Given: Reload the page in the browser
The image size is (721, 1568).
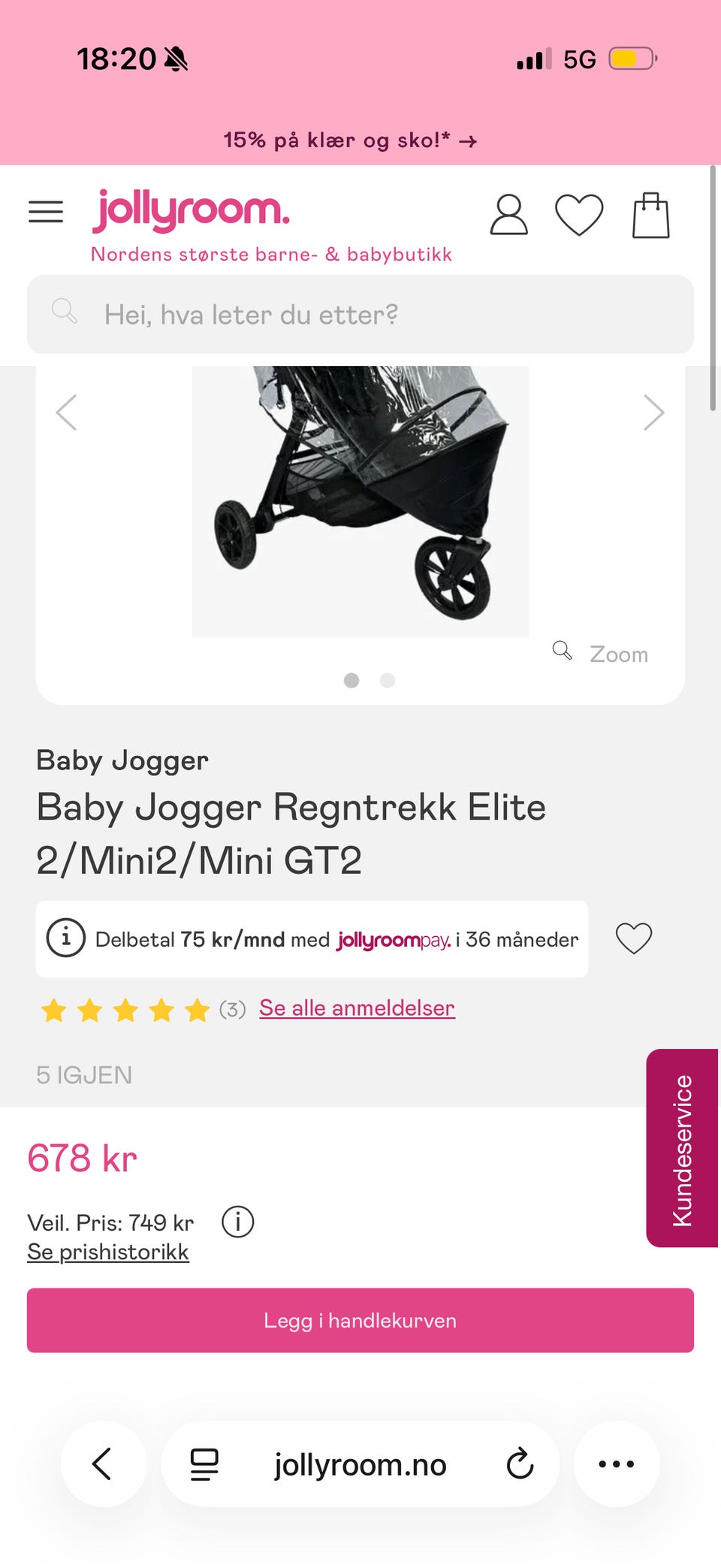Looking at the screenshot, I should click(520, 1464).
